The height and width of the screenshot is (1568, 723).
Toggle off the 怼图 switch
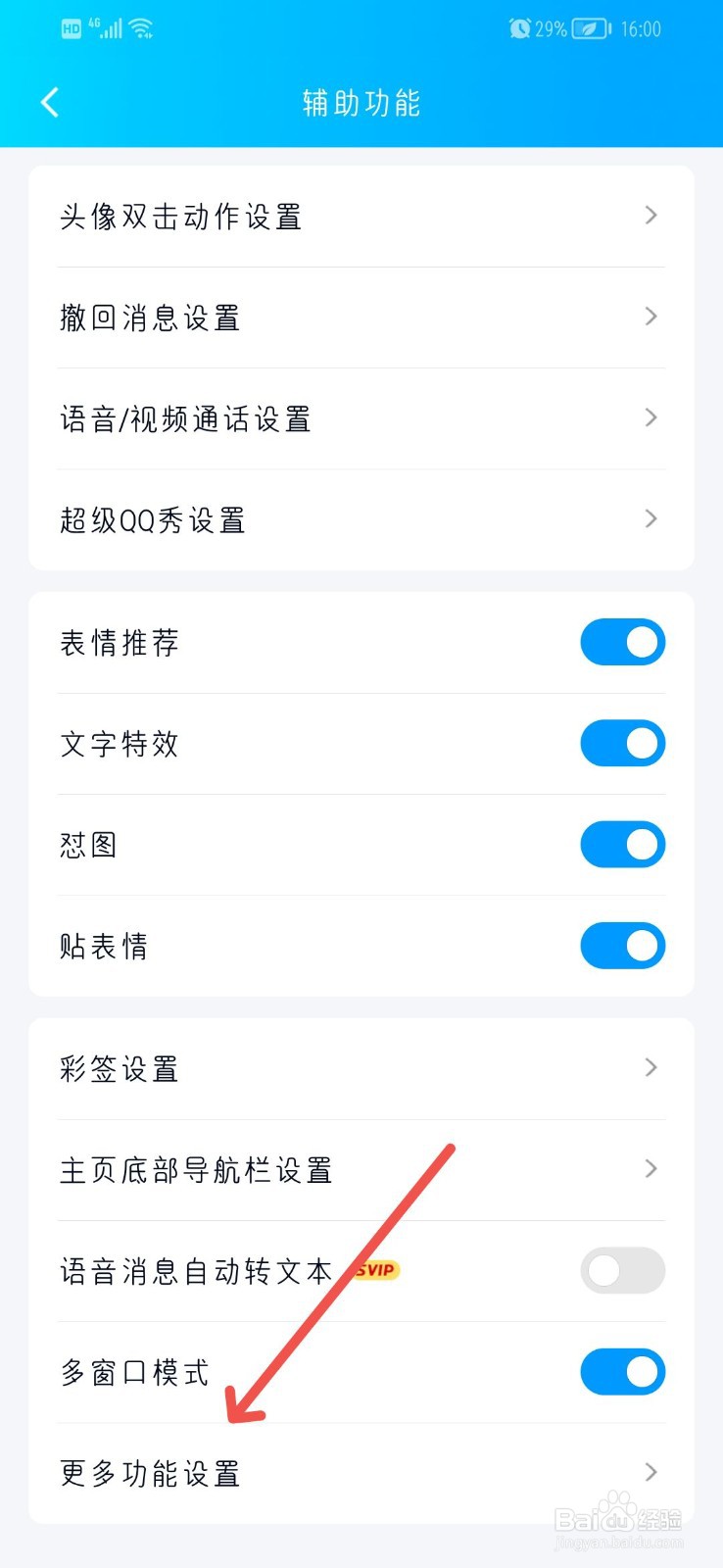622,845
